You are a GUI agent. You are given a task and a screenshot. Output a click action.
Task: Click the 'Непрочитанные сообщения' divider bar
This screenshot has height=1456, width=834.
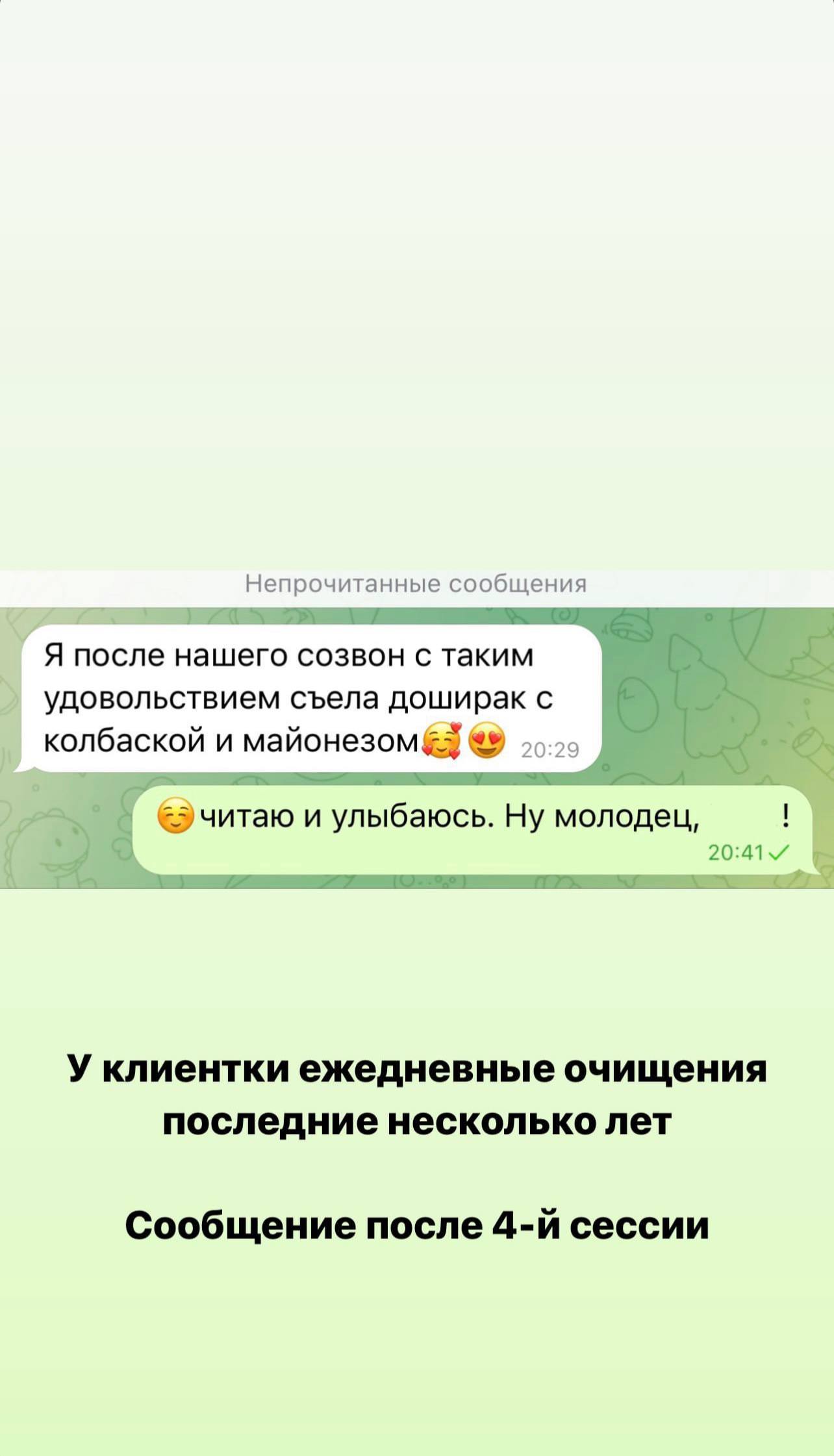click(417, 585)
